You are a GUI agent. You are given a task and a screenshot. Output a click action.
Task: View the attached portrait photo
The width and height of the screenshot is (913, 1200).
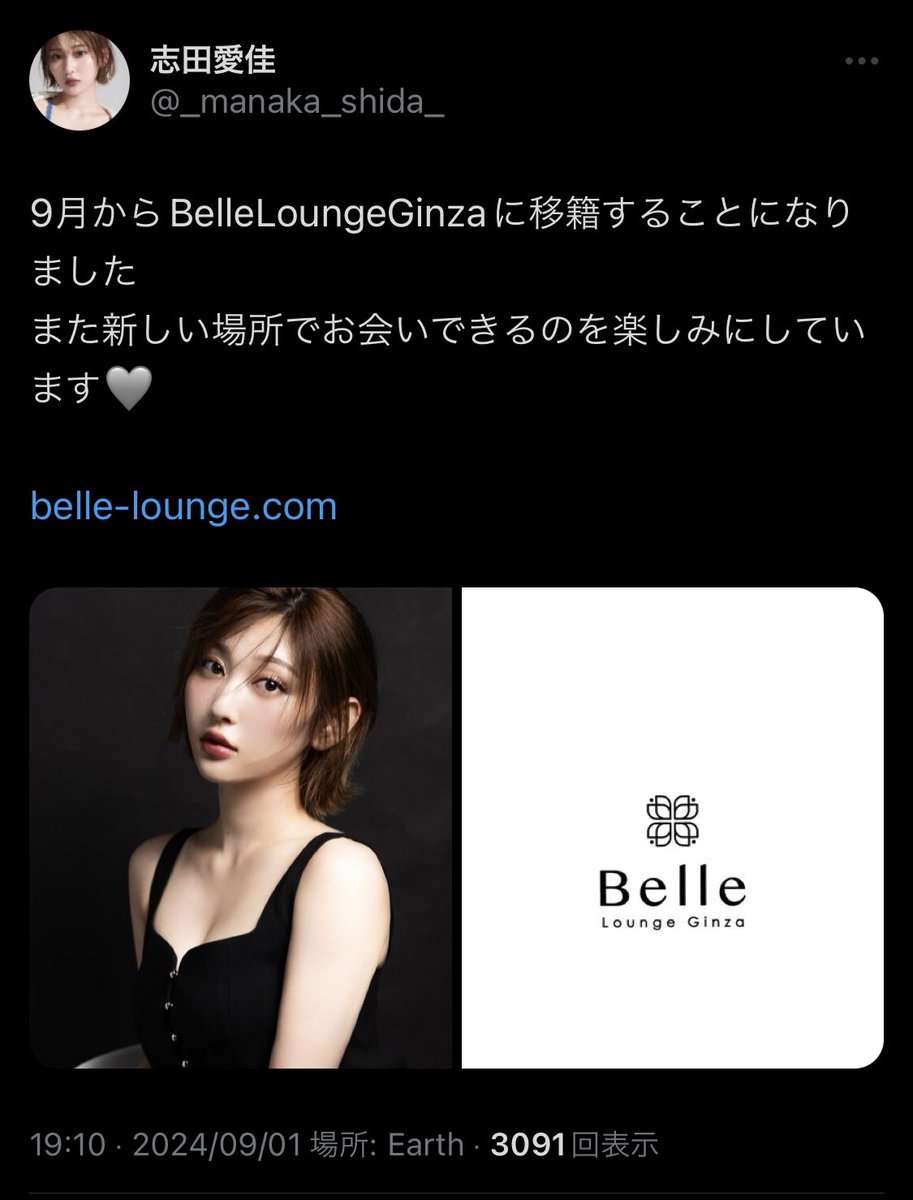tap(241, 827)
